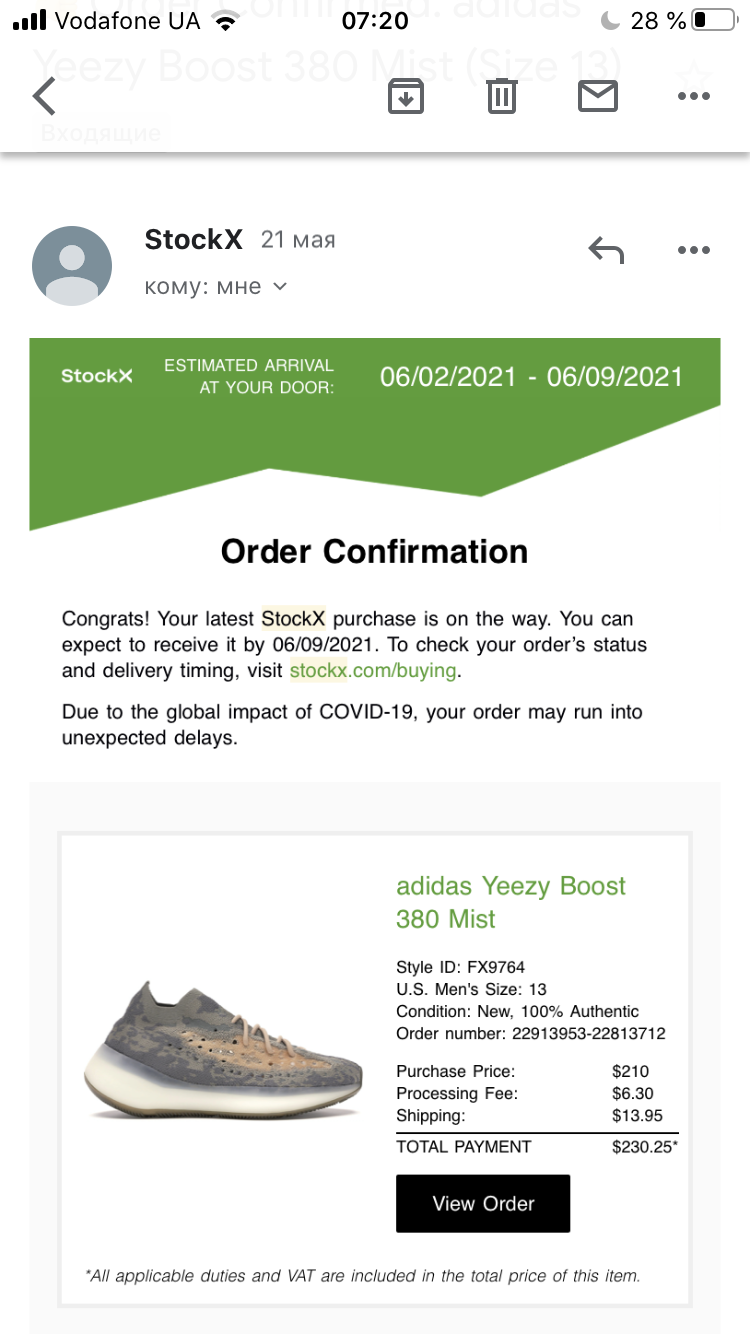This screenshot has width=750, height=1334.
Task: Open the stockx.com/buying link
Action: [373, 671]
